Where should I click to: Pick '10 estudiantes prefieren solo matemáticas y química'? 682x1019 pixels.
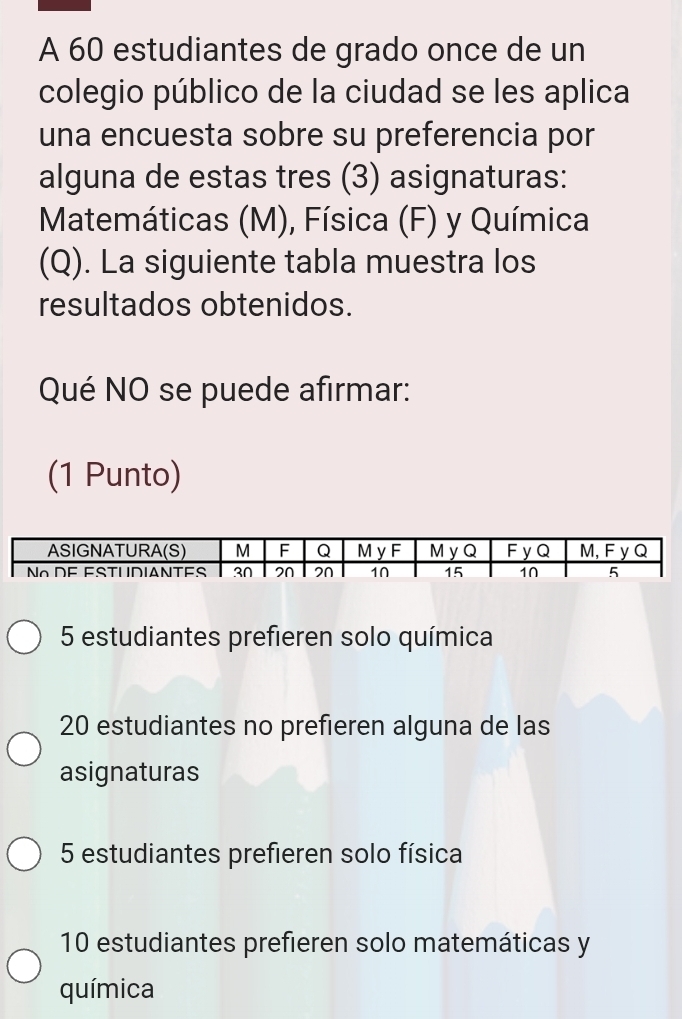click(x=26, y=967)
